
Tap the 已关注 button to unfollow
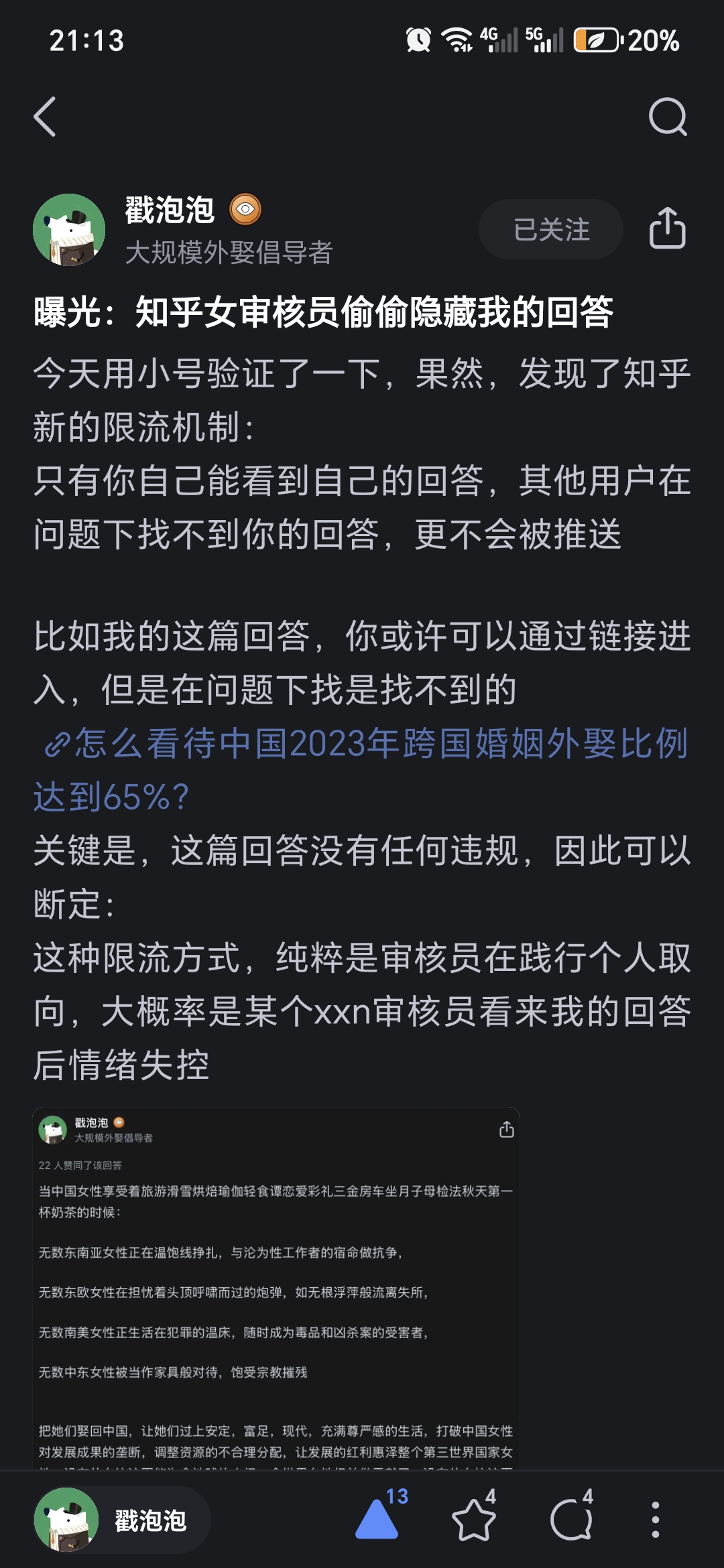[x=550, y=230]
